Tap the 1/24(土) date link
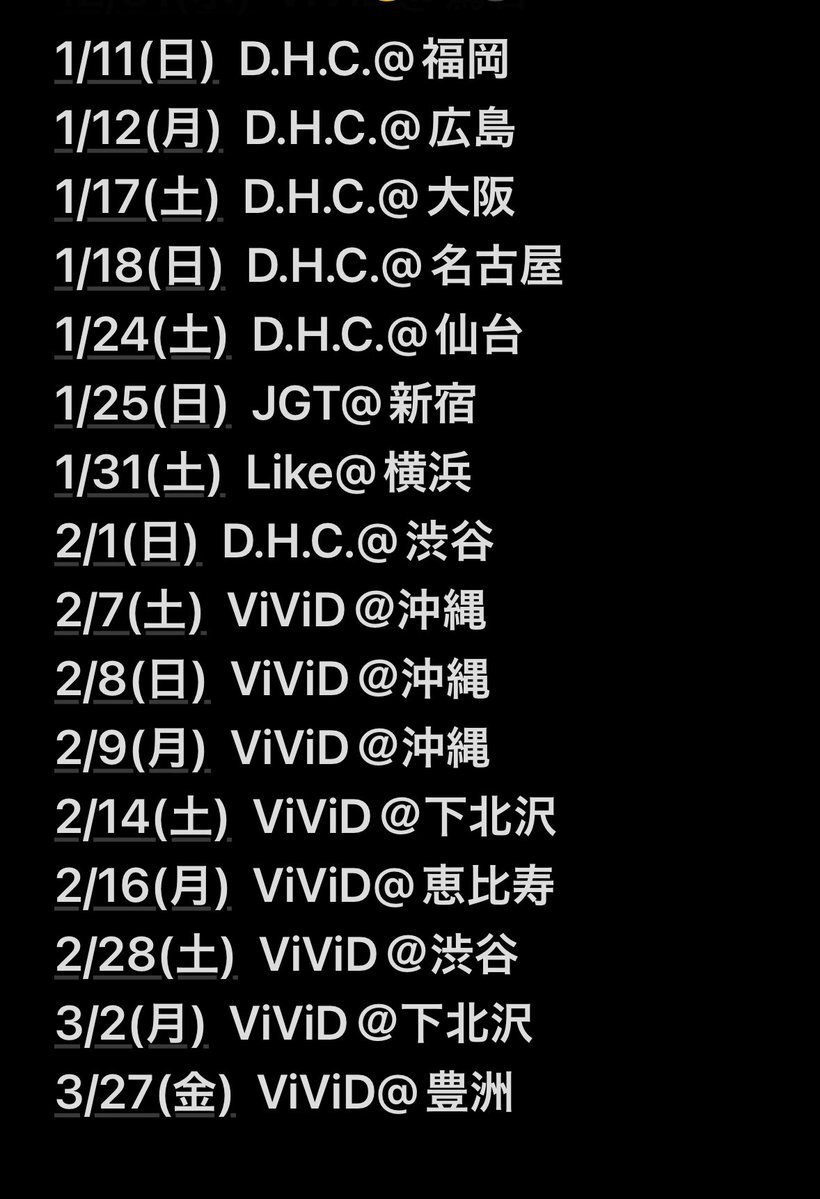The height and width of the screenshot is (1199, 820). (x=142, y=336)
